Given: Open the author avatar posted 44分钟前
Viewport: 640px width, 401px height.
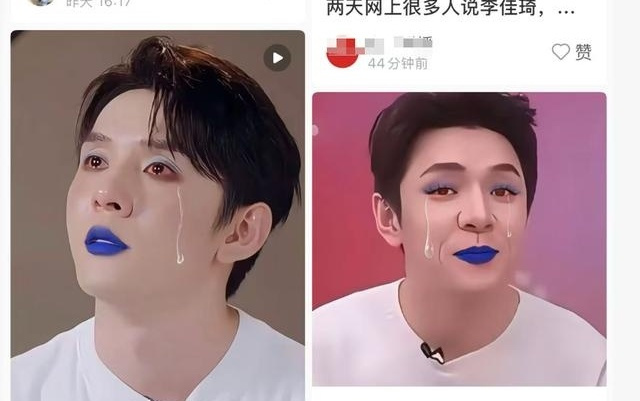Looking at the screenshot, I should click(343, 51).
